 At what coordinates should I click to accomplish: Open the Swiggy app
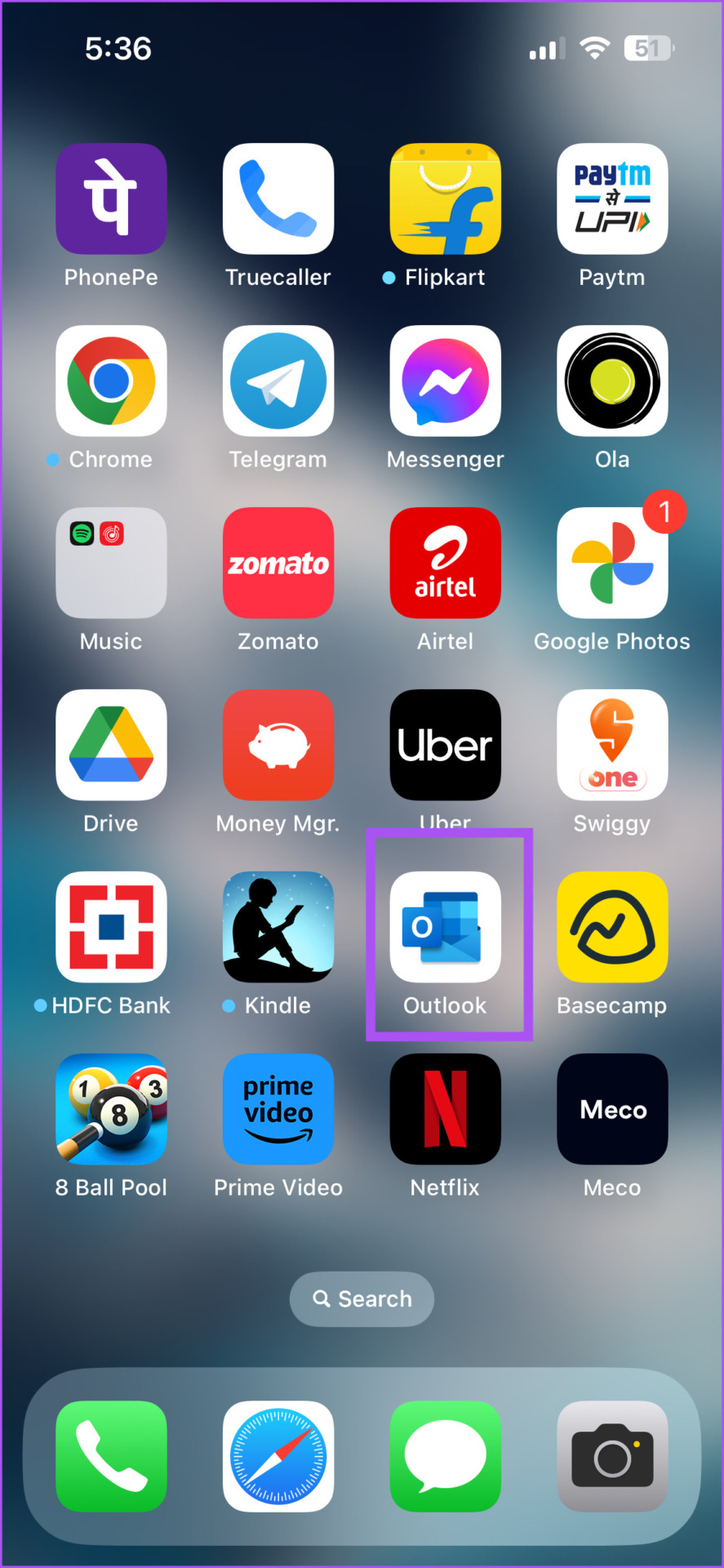coord(612,745)
